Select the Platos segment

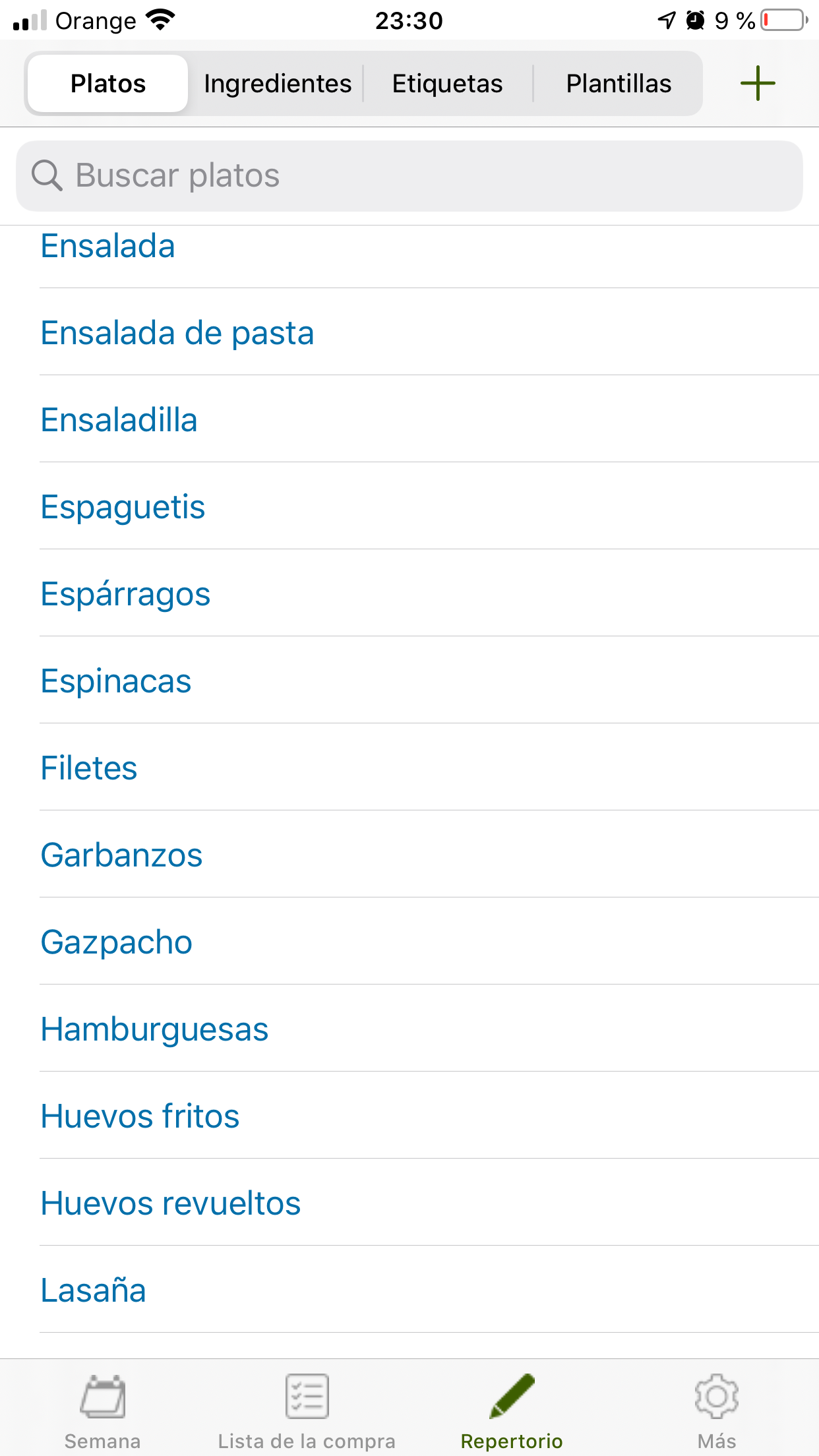pyautogui.click(x=108, y=84)
